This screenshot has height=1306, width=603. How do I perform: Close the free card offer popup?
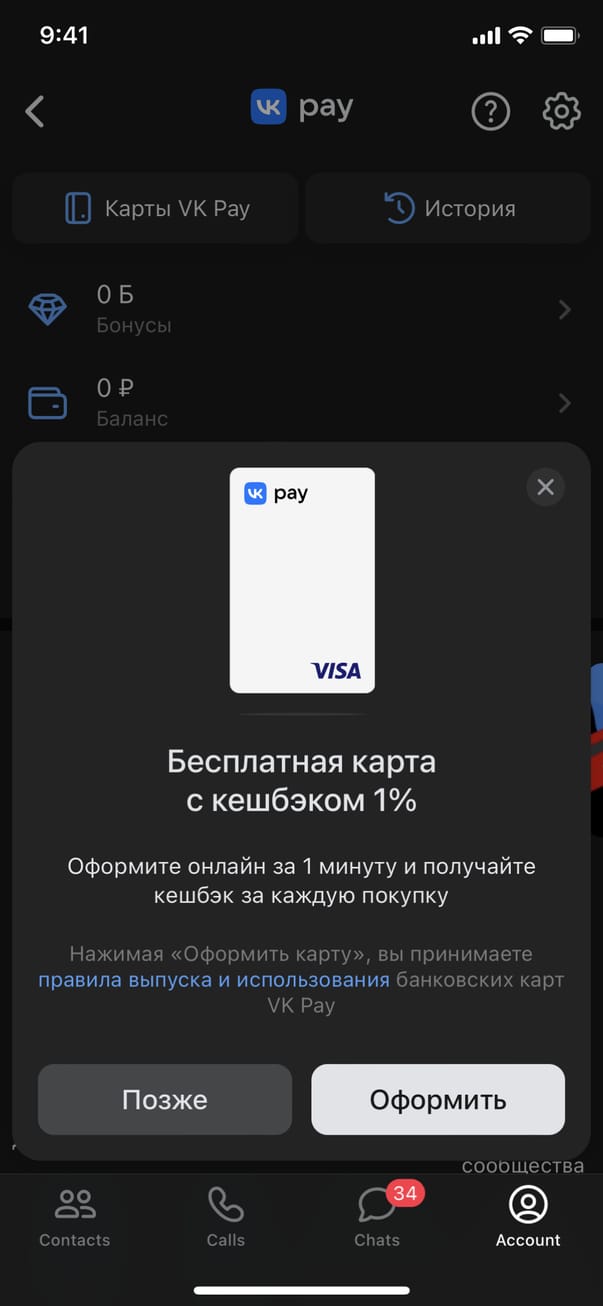[x=545, y=487]
